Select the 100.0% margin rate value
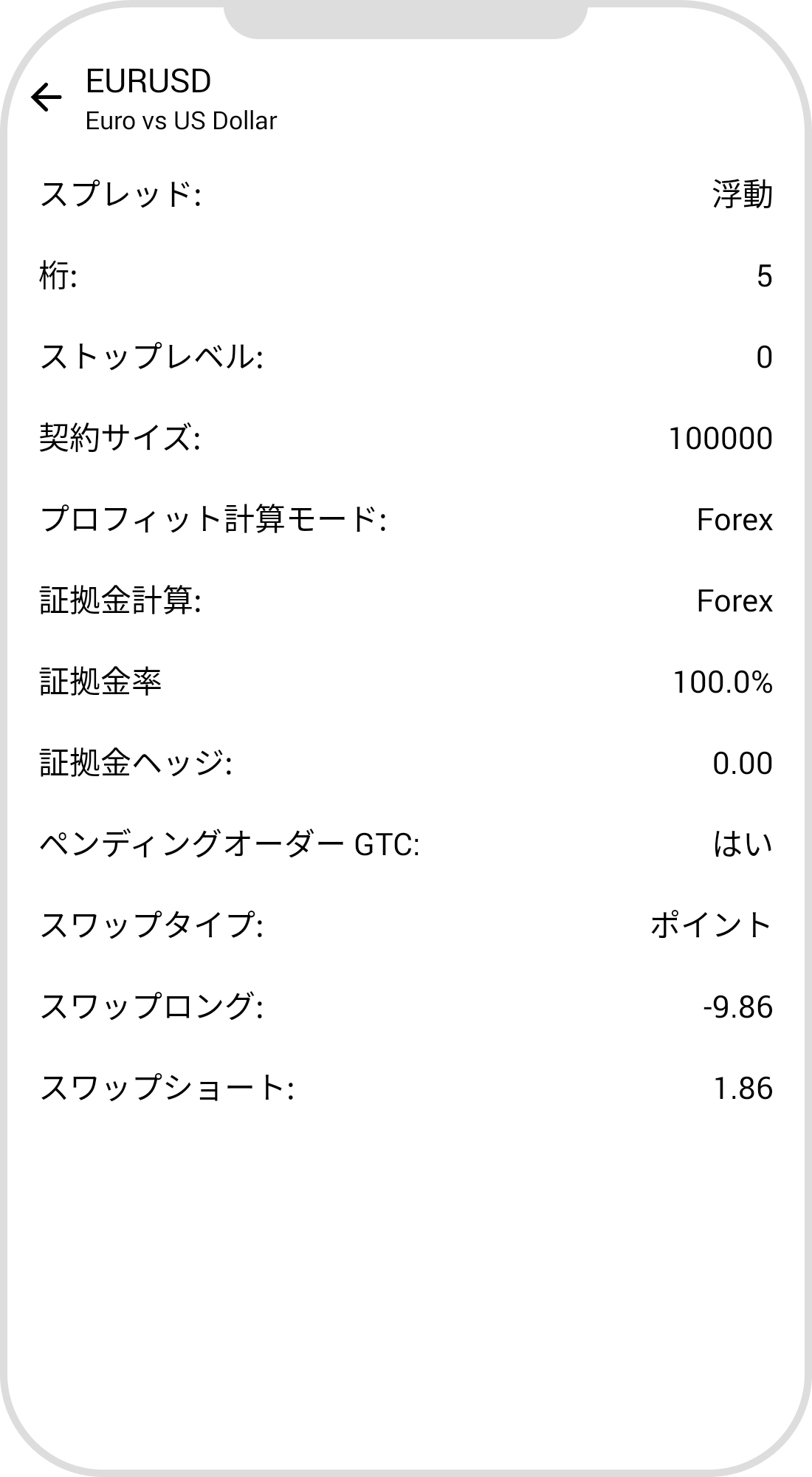 721,682
